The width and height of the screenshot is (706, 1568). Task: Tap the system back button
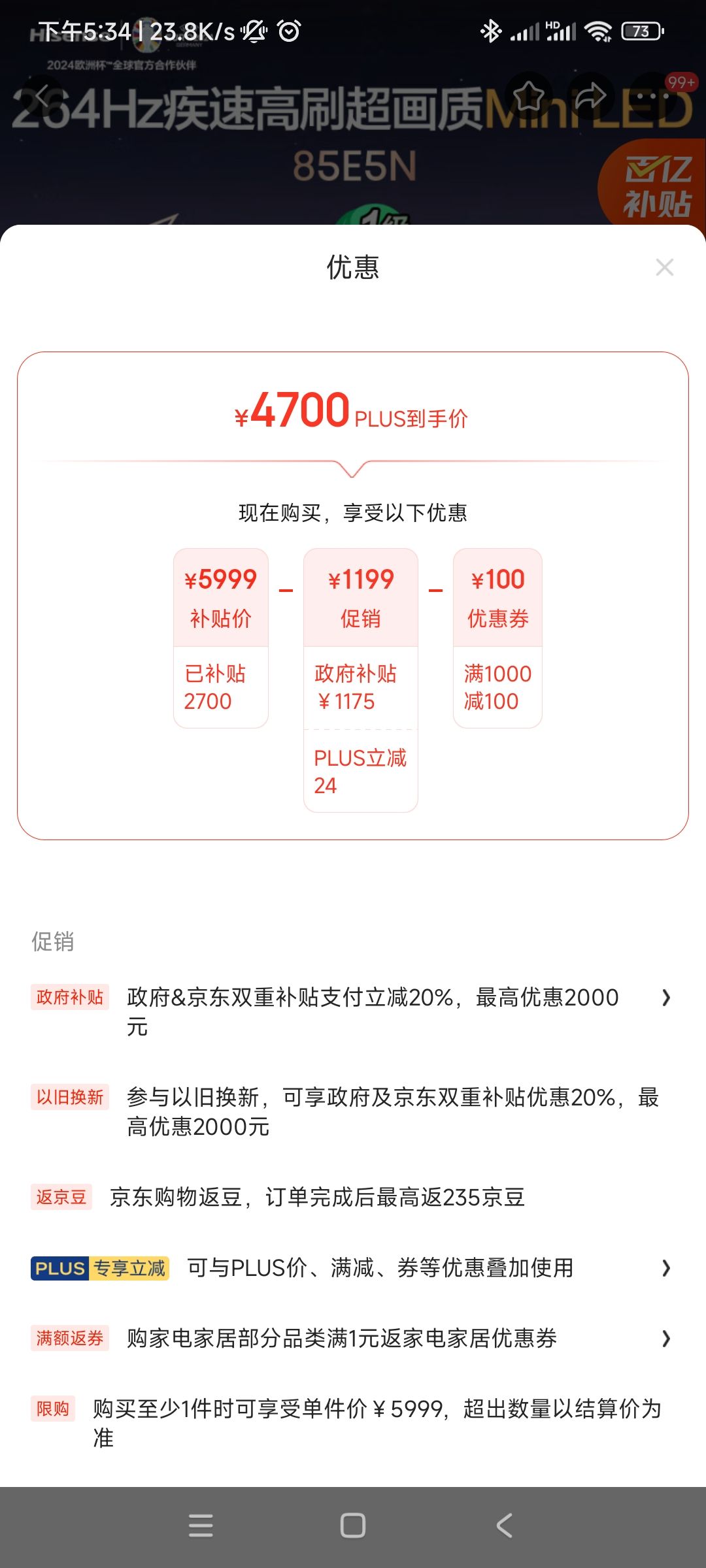[x=504, y=1526]
